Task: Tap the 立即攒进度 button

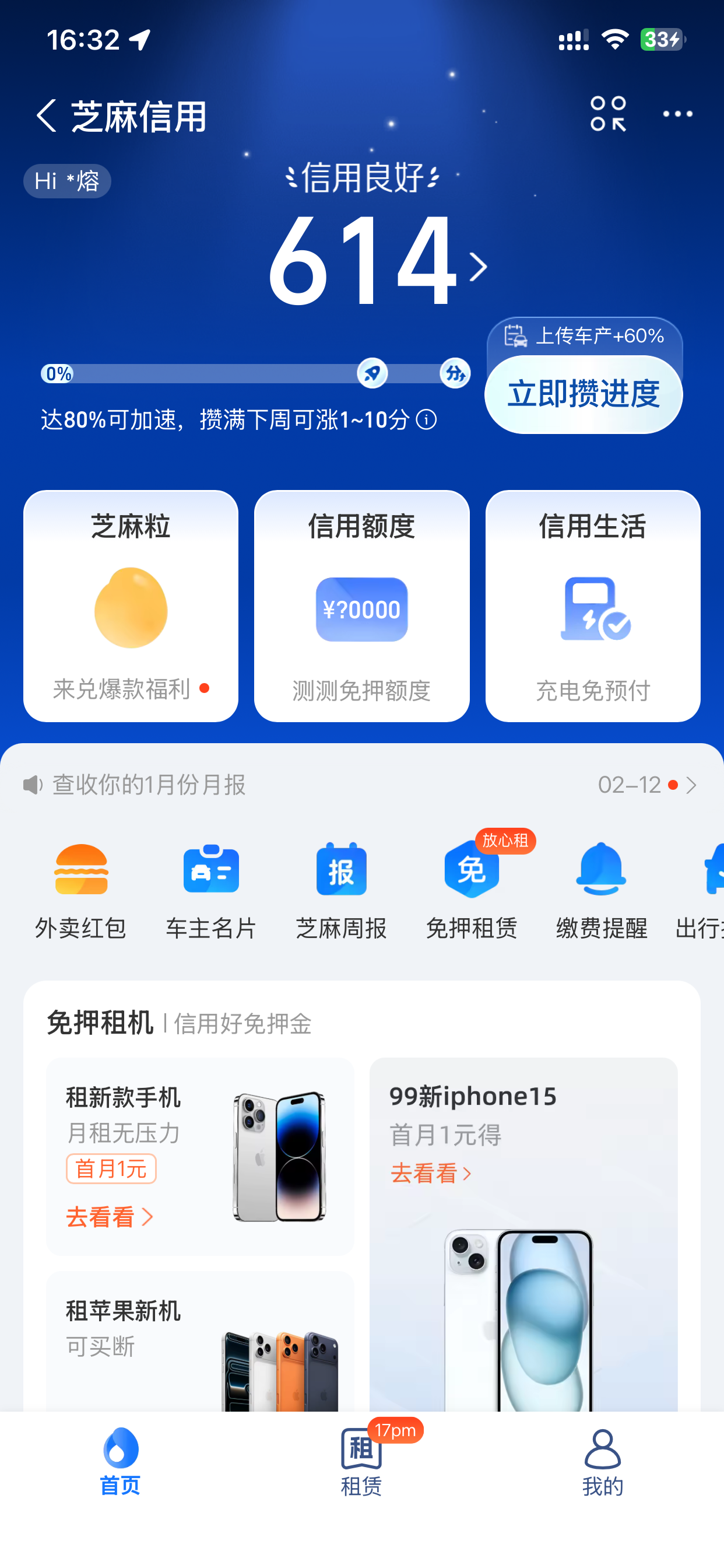Action: 583,394
